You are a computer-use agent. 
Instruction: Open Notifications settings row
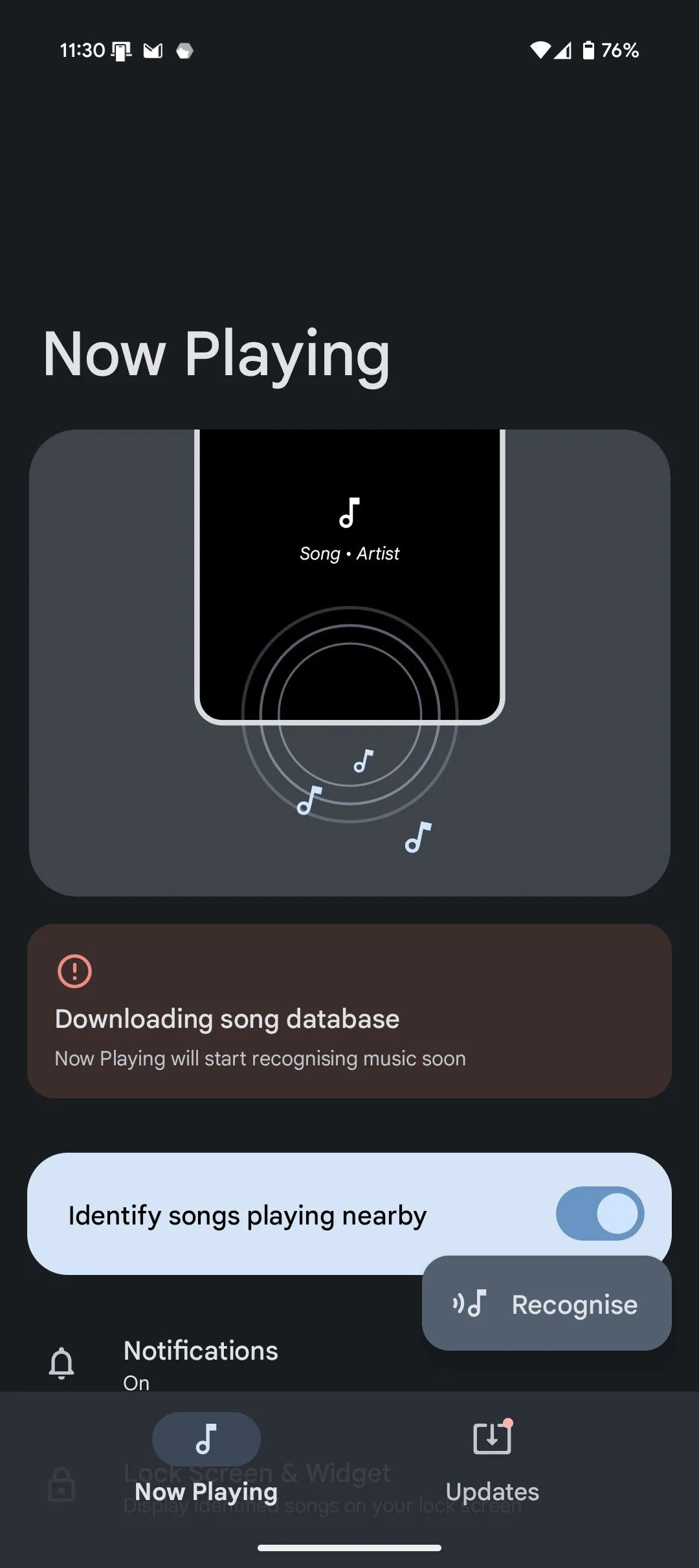coord(201,1362)
